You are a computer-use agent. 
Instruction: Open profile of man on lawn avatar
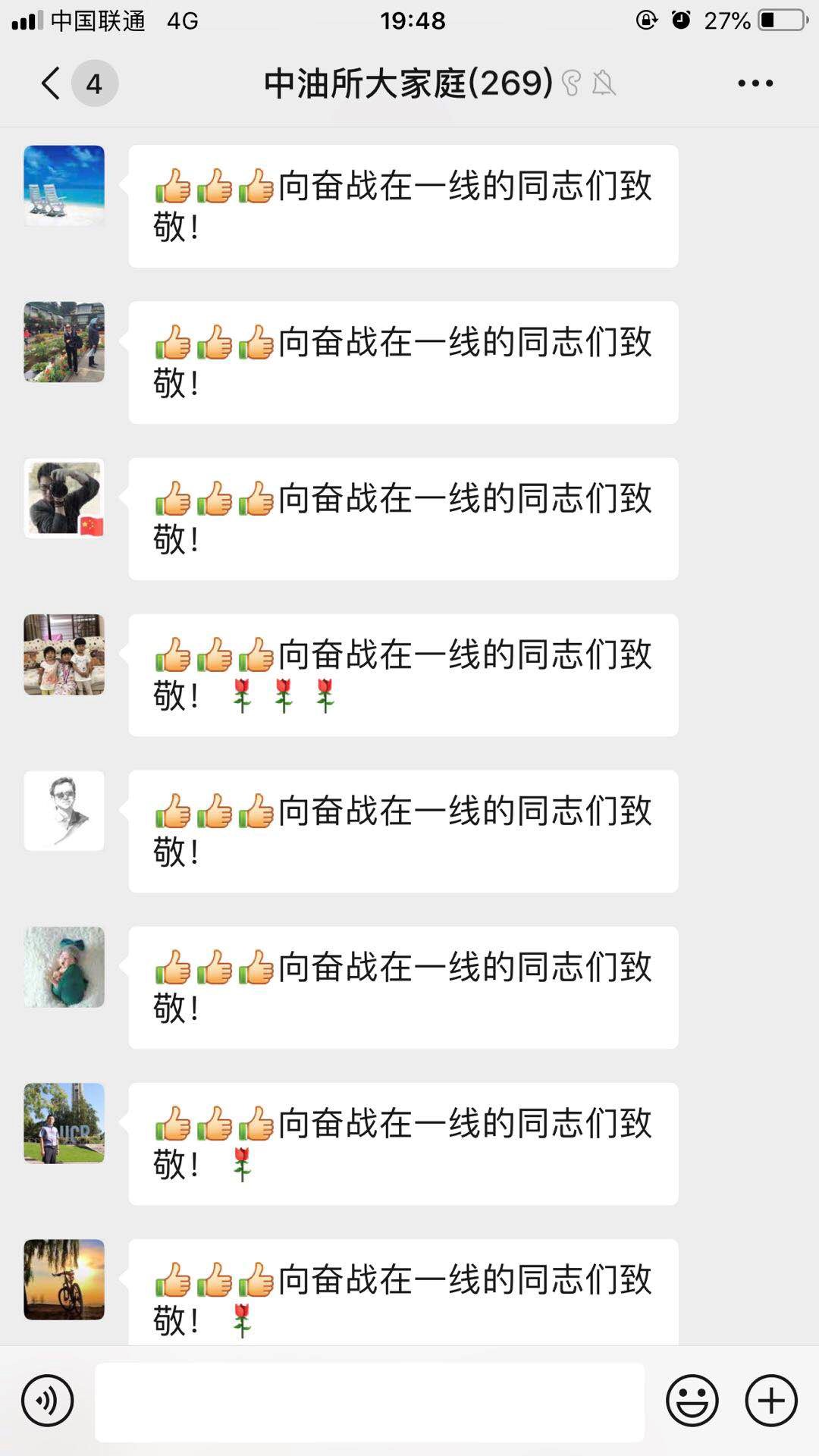pos(64,1123)
